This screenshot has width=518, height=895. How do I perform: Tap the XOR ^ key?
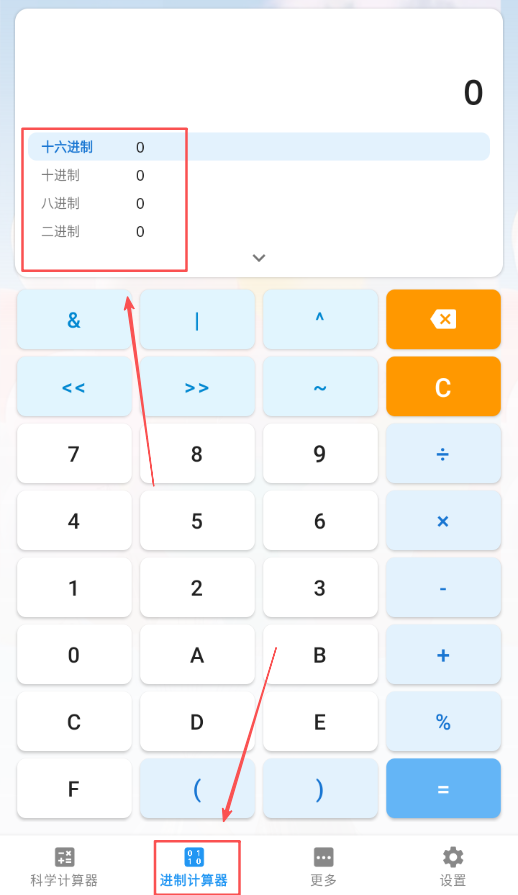pos(320,319)
